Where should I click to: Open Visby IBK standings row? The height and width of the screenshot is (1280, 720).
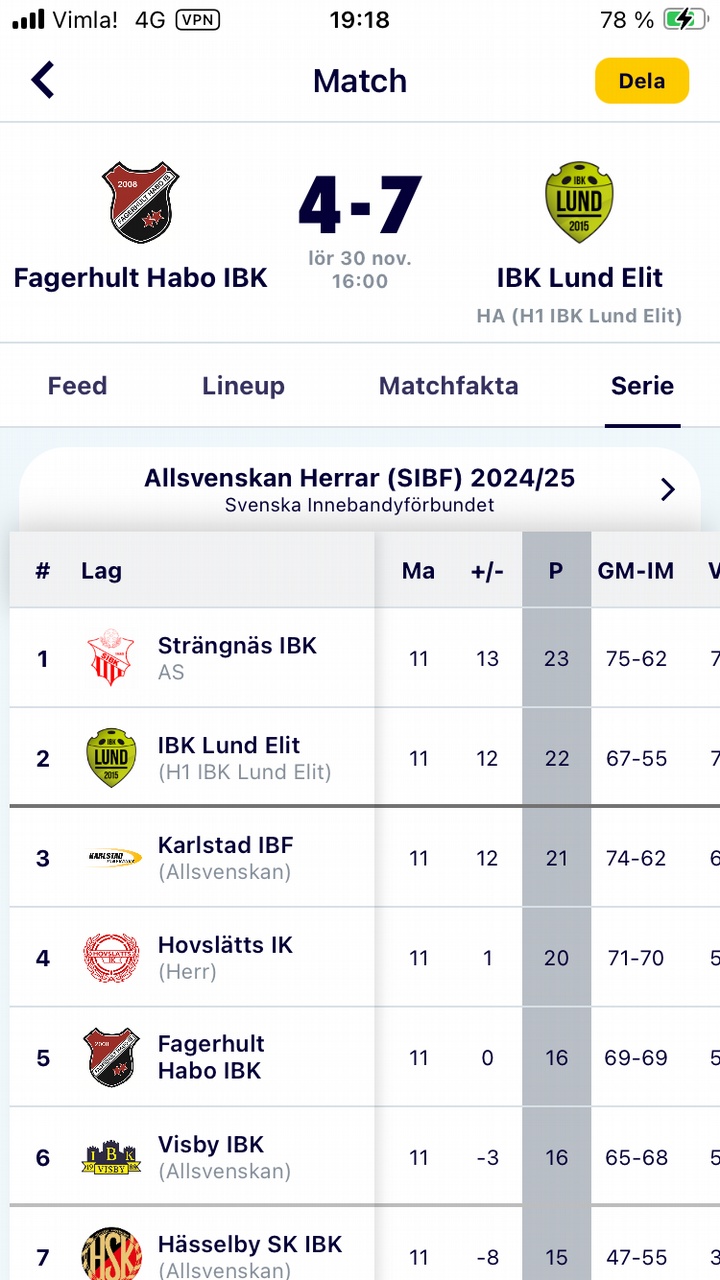click(x=211, y=1157)
